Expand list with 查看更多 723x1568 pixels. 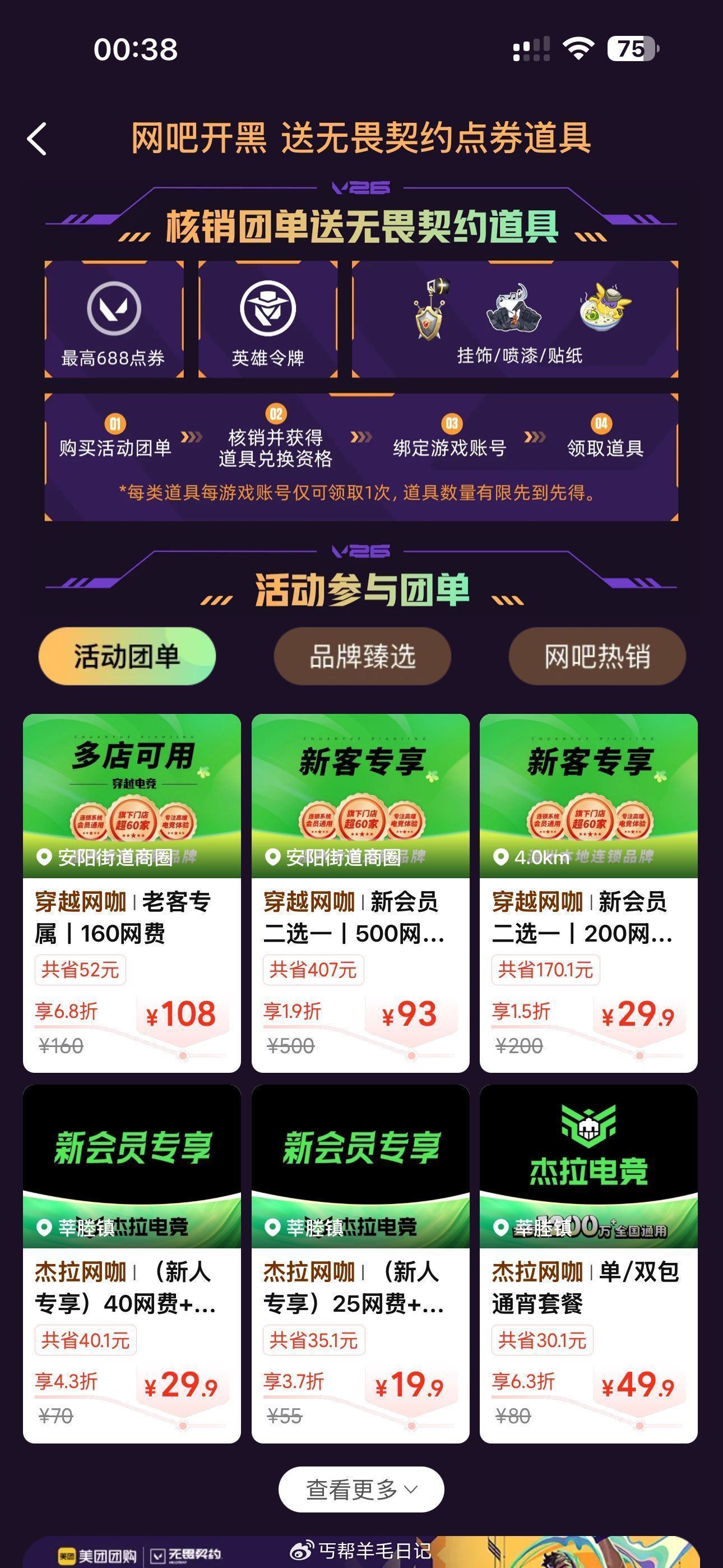(x=361, y=1489)
